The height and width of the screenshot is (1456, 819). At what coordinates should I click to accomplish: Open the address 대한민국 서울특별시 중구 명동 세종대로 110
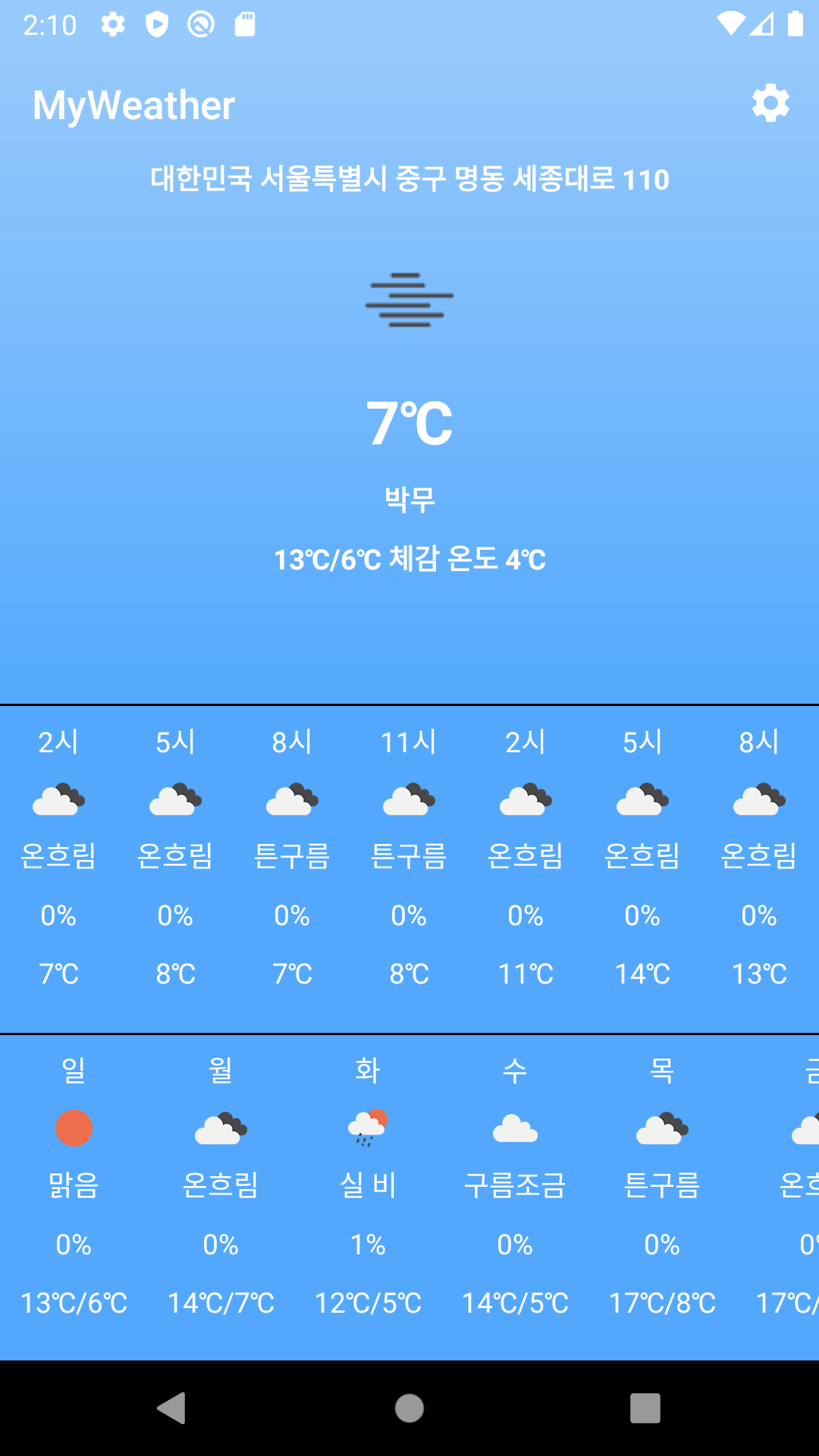point(409,179)
